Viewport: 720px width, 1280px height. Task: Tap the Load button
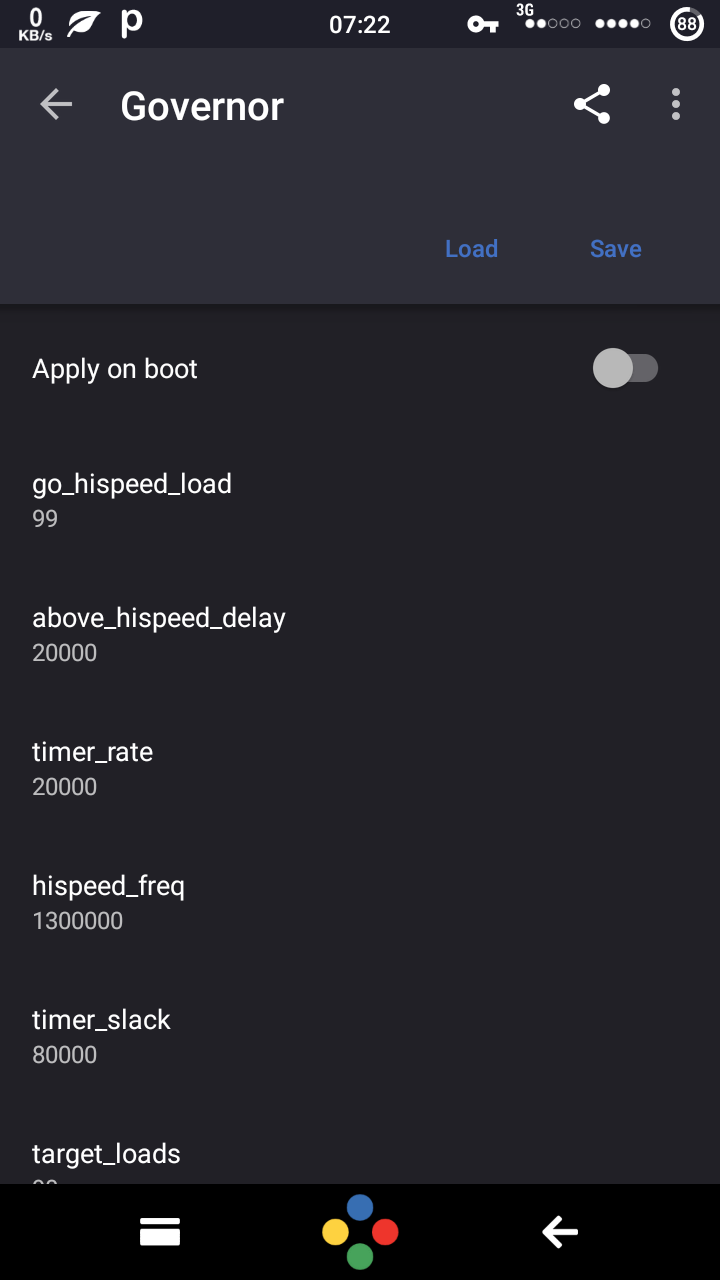(471, 249)
